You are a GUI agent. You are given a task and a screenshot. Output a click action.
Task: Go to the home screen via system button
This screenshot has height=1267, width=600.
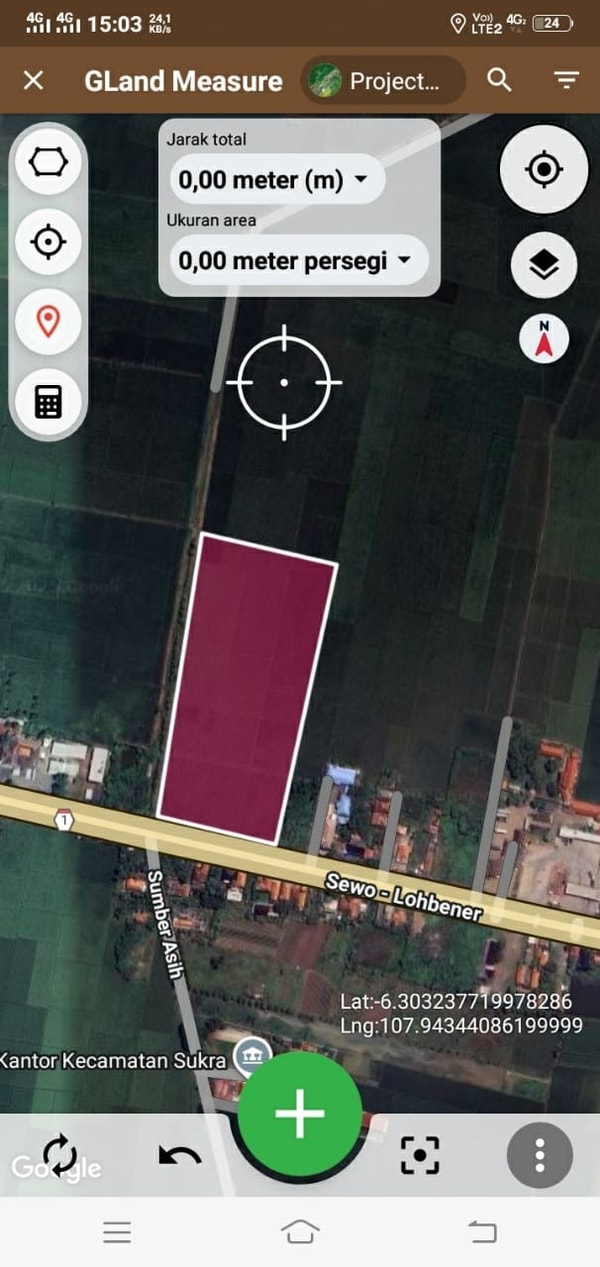[x=300, y=1232]
